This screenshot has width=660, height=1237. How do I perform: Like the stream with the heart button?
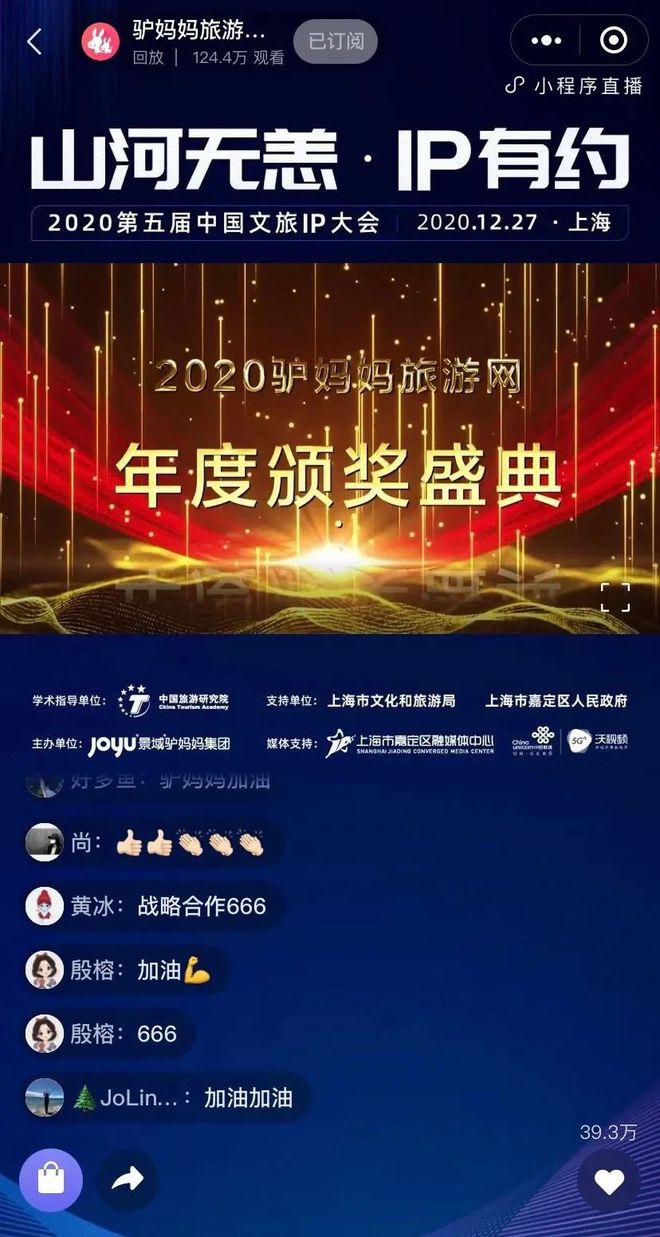pyautogui.click(x=608, y=1182)
